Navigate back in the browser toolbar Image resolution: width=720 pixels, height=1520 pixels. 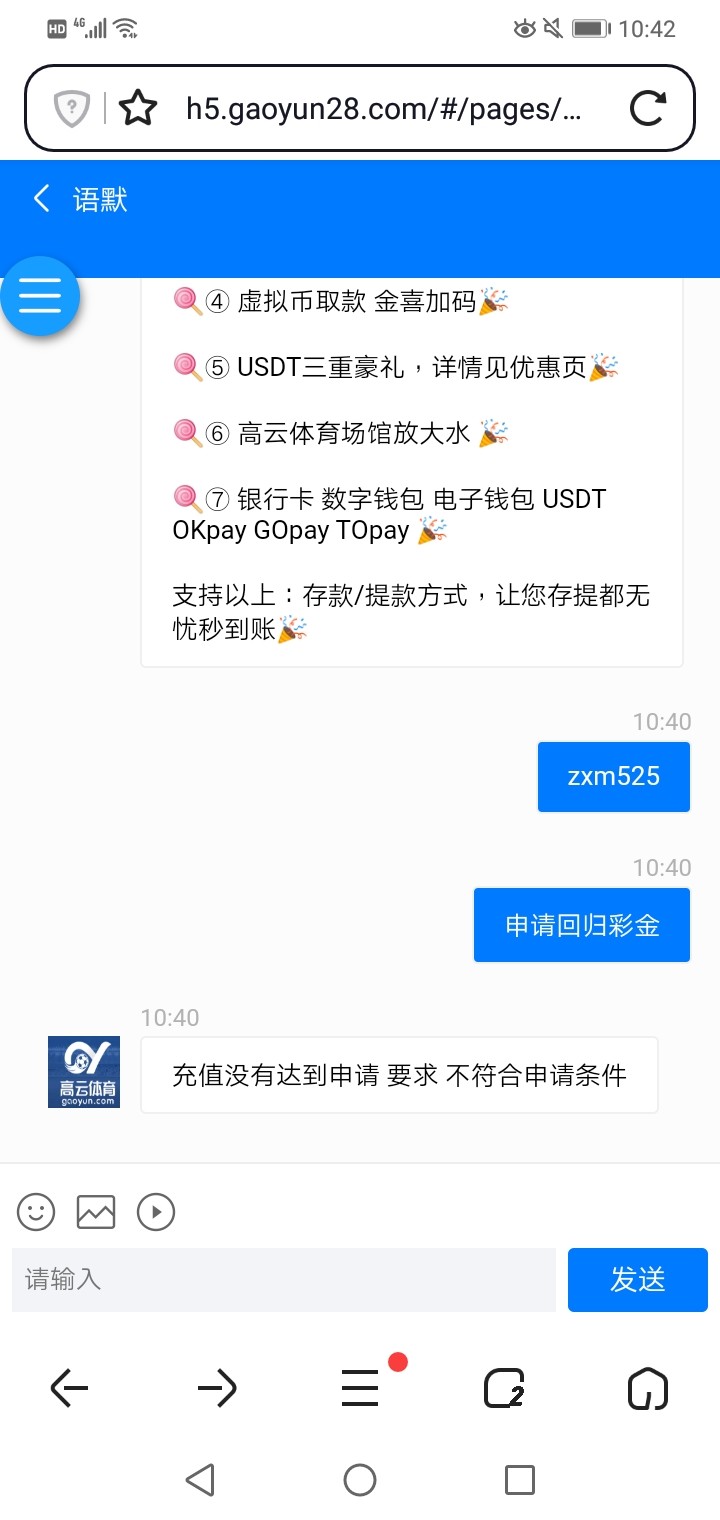69,1388
